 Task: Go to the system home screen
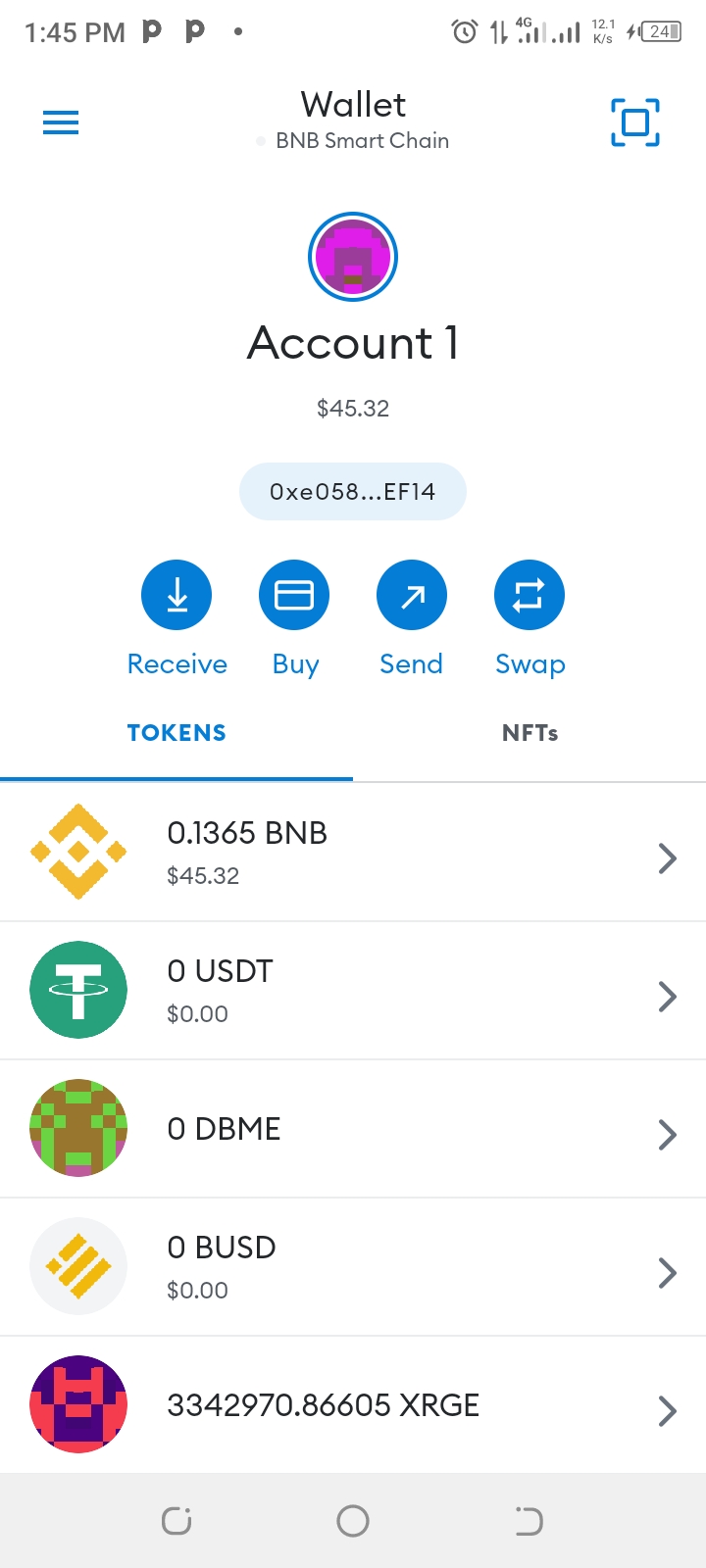[353, 1521]
